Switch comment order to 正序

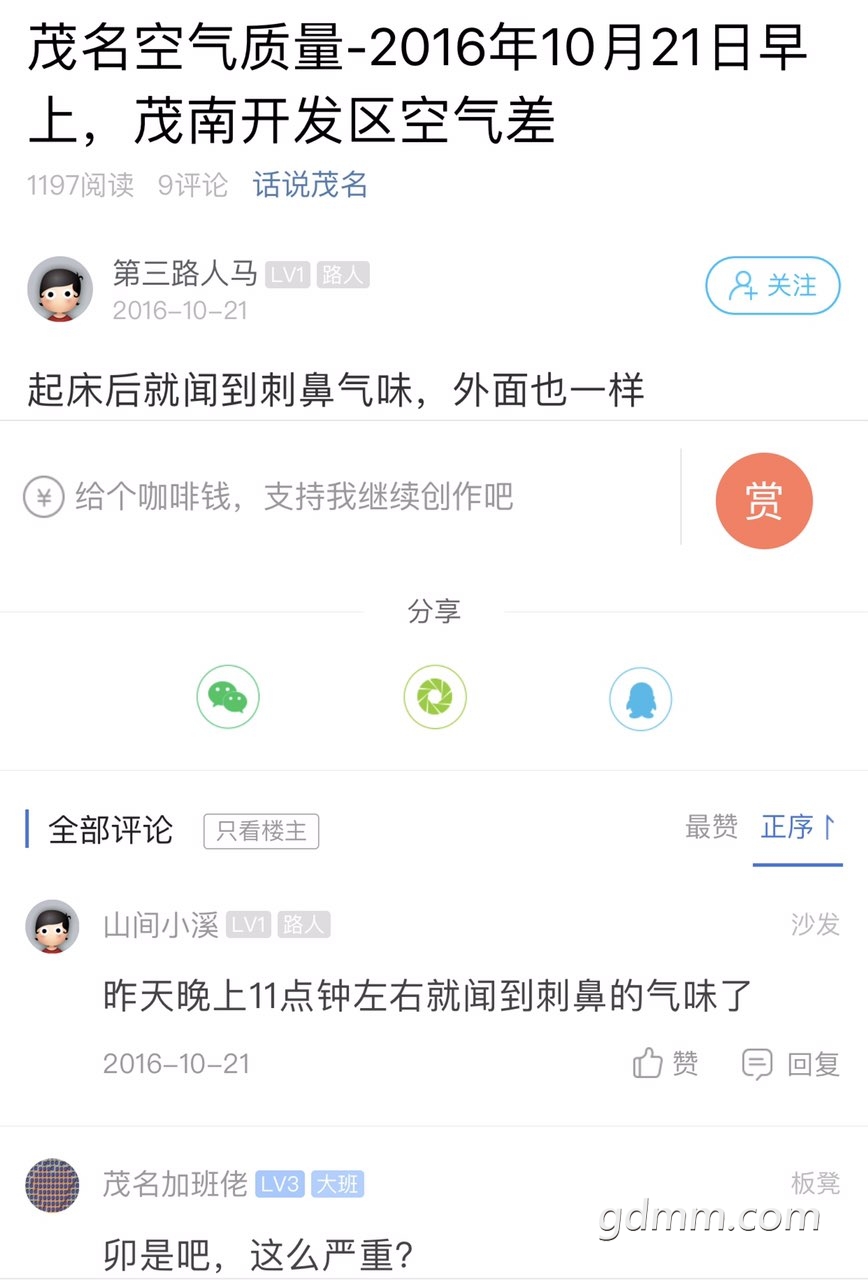(x=798, y=827)
